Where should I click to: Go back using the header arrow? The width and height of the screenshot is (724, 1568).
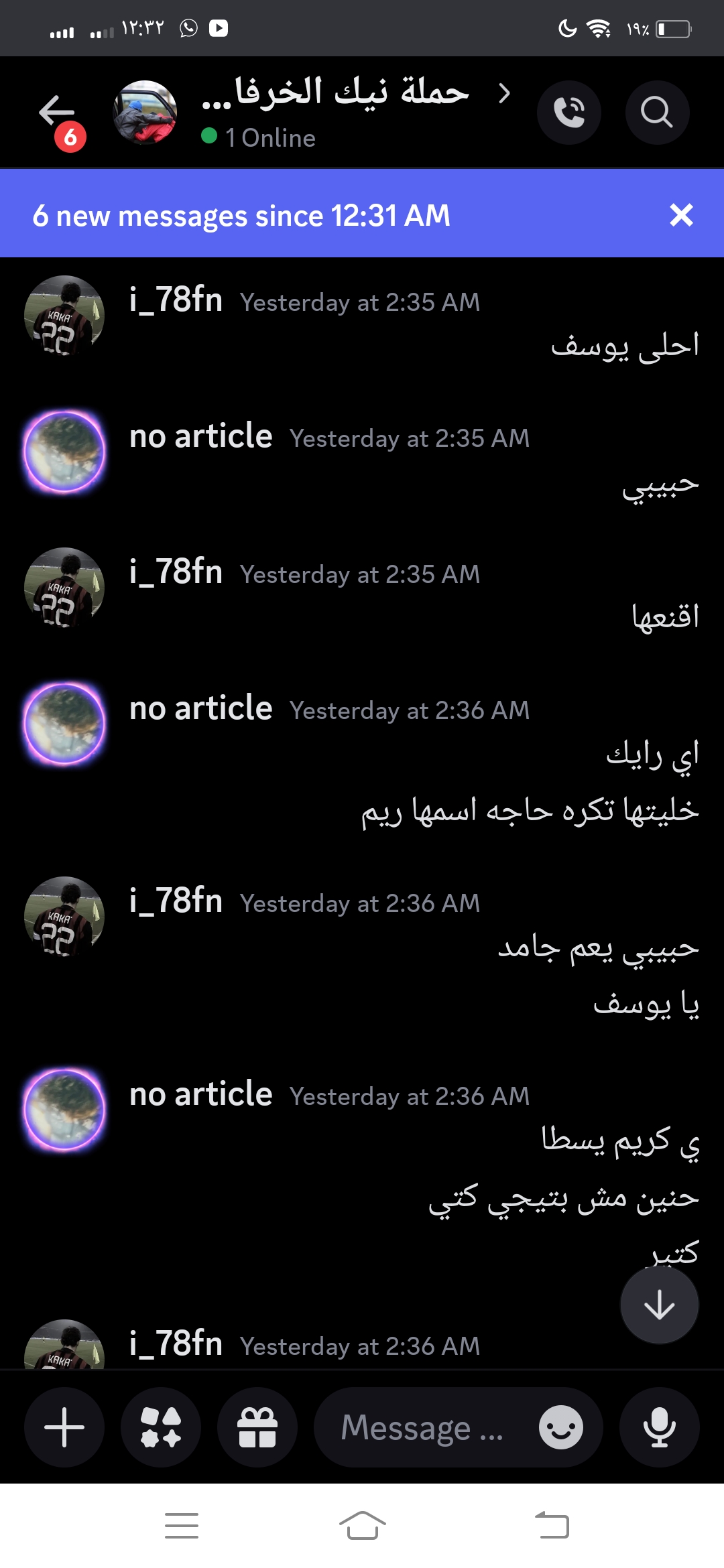[x=56, y=111]
